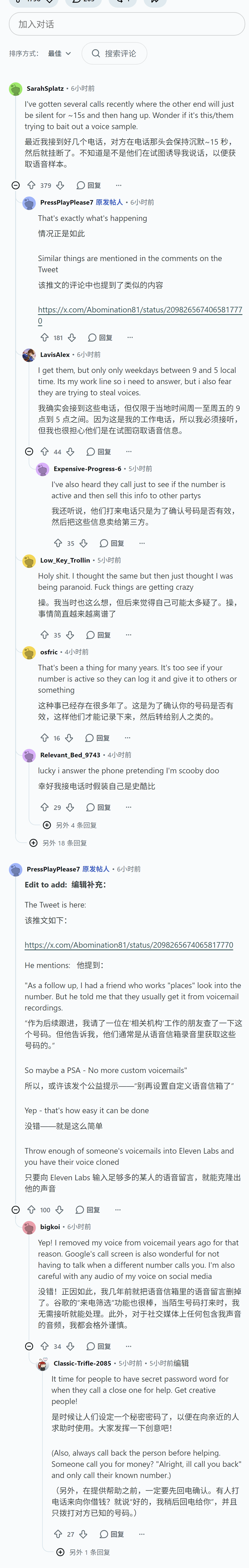Expand 另外 18 条回复

pos(59,842)
